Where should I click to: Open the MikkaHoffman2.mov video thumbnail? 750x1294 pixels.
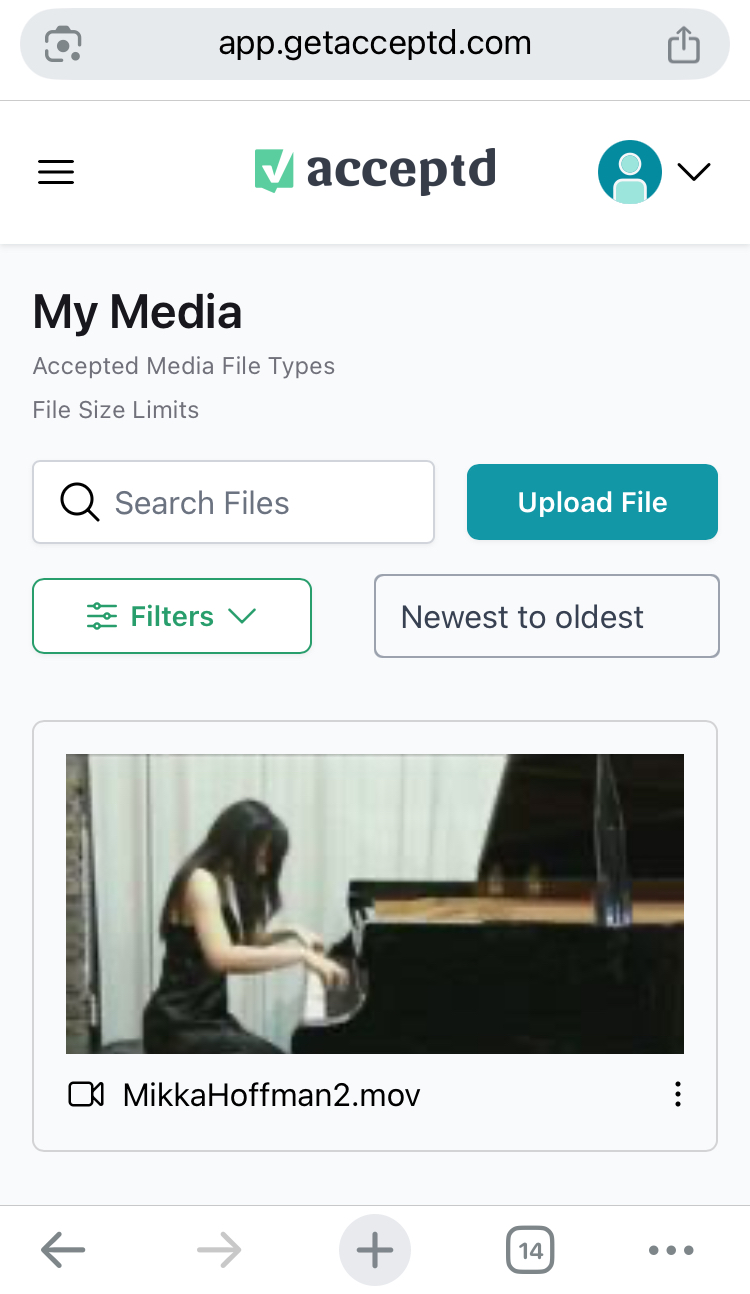coord(375,904)
